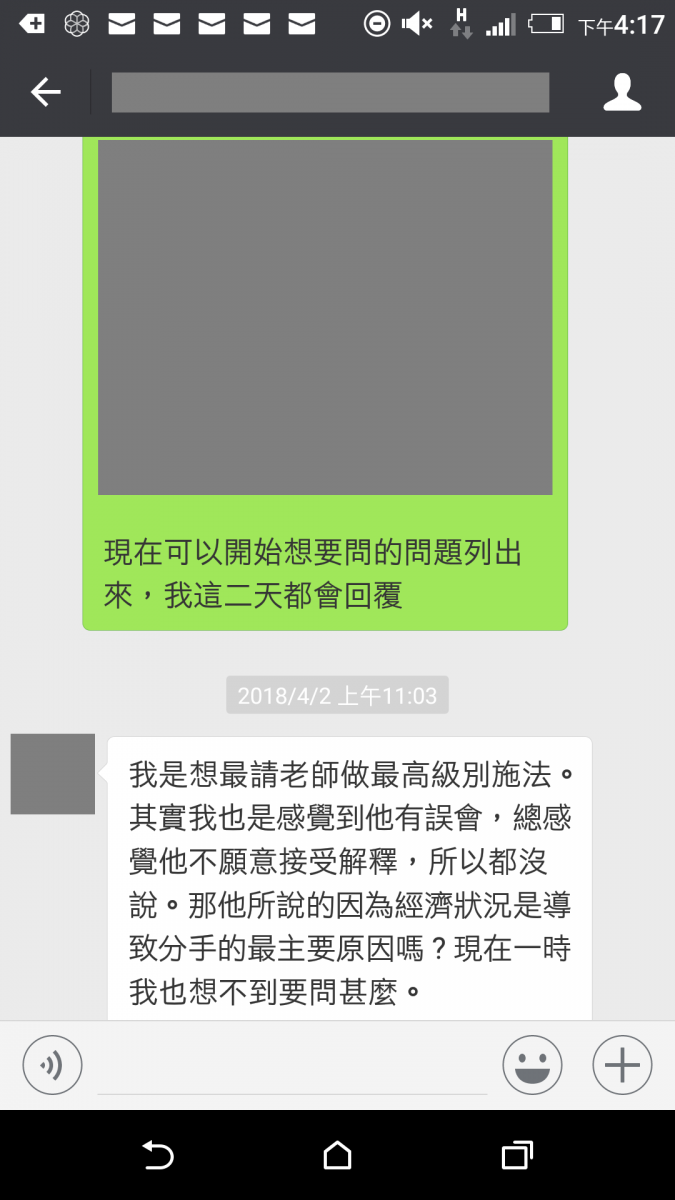Tap the system home button

click(x=338, y=1155)
